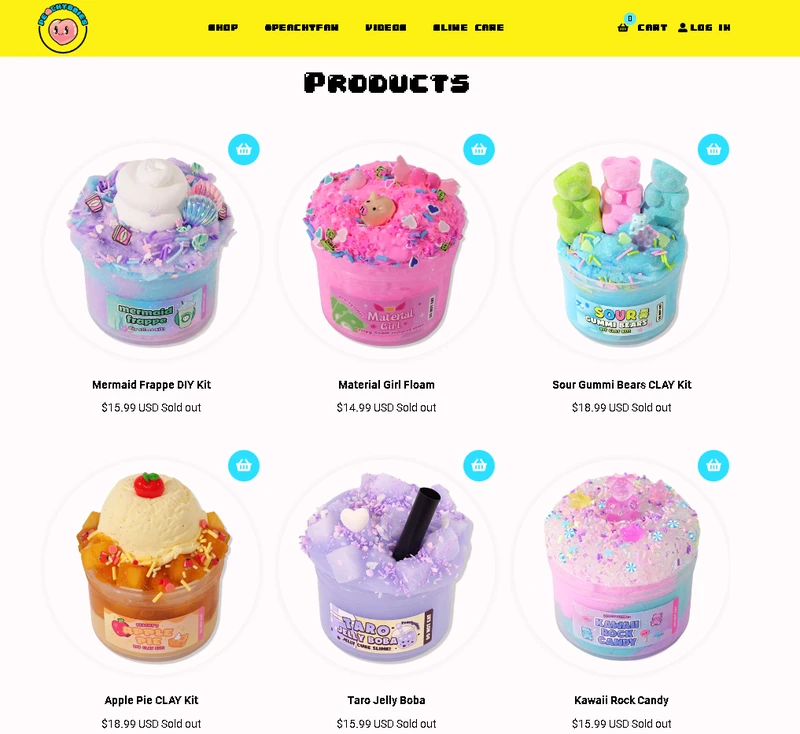Viewport: 800px width, 734px height.
Task: Tap the cart icon on Kawaii Rock Candy
Action: [x=714, y=465]
